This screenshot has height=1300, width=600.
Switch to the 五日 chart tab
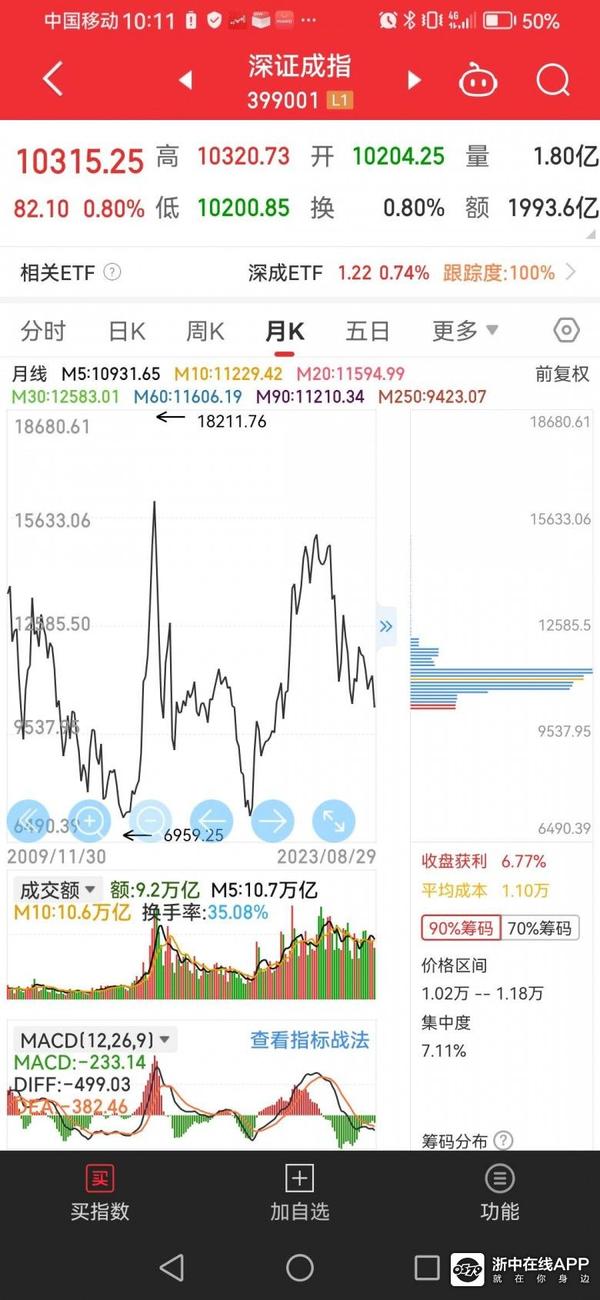tap(367, 331)
